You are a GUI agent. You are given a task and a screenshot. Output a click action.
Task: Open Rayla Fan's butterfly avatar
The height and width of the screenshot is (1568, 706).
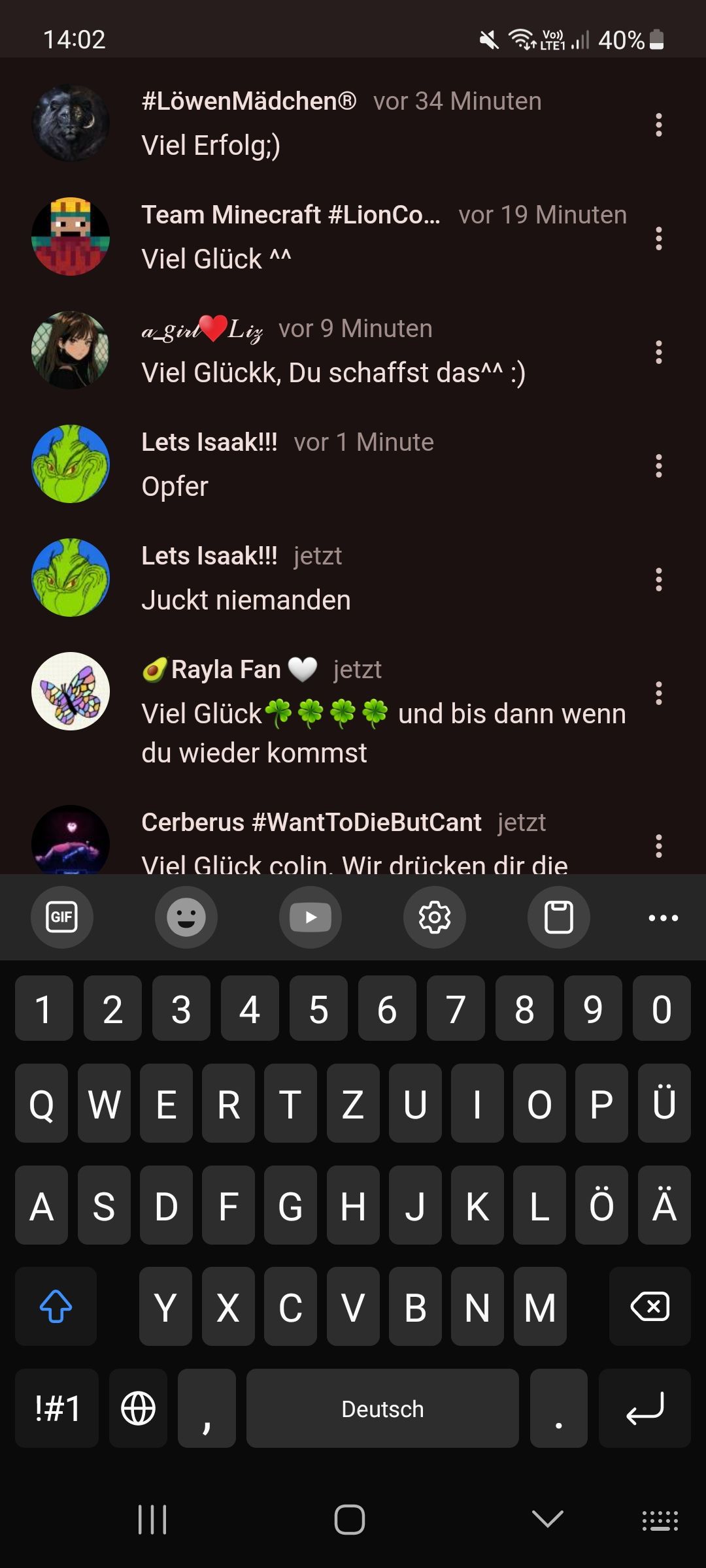tap(71, 691)
